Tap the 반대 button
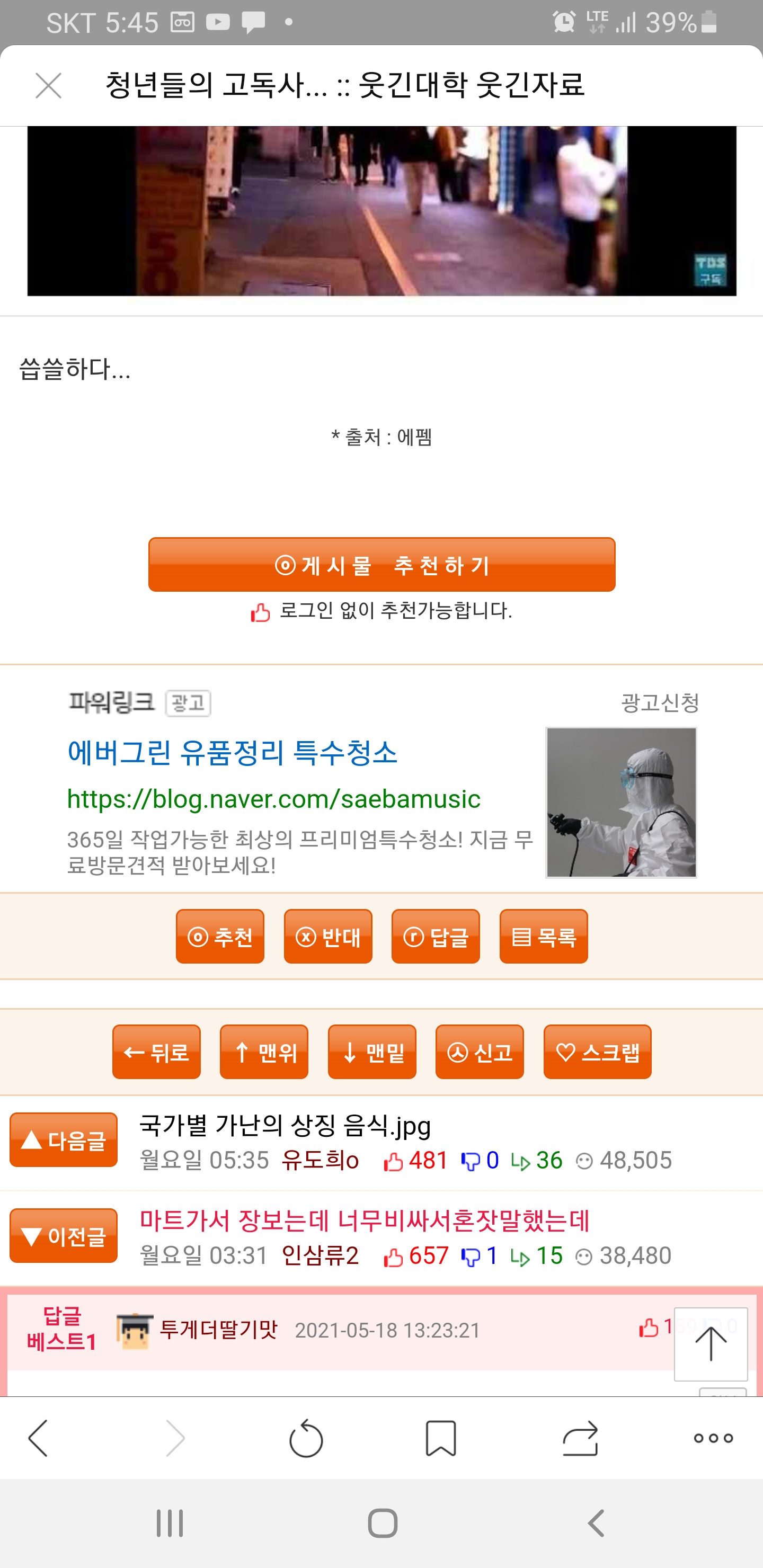Viewport: 763px width, 1568px height. (327, 937)
